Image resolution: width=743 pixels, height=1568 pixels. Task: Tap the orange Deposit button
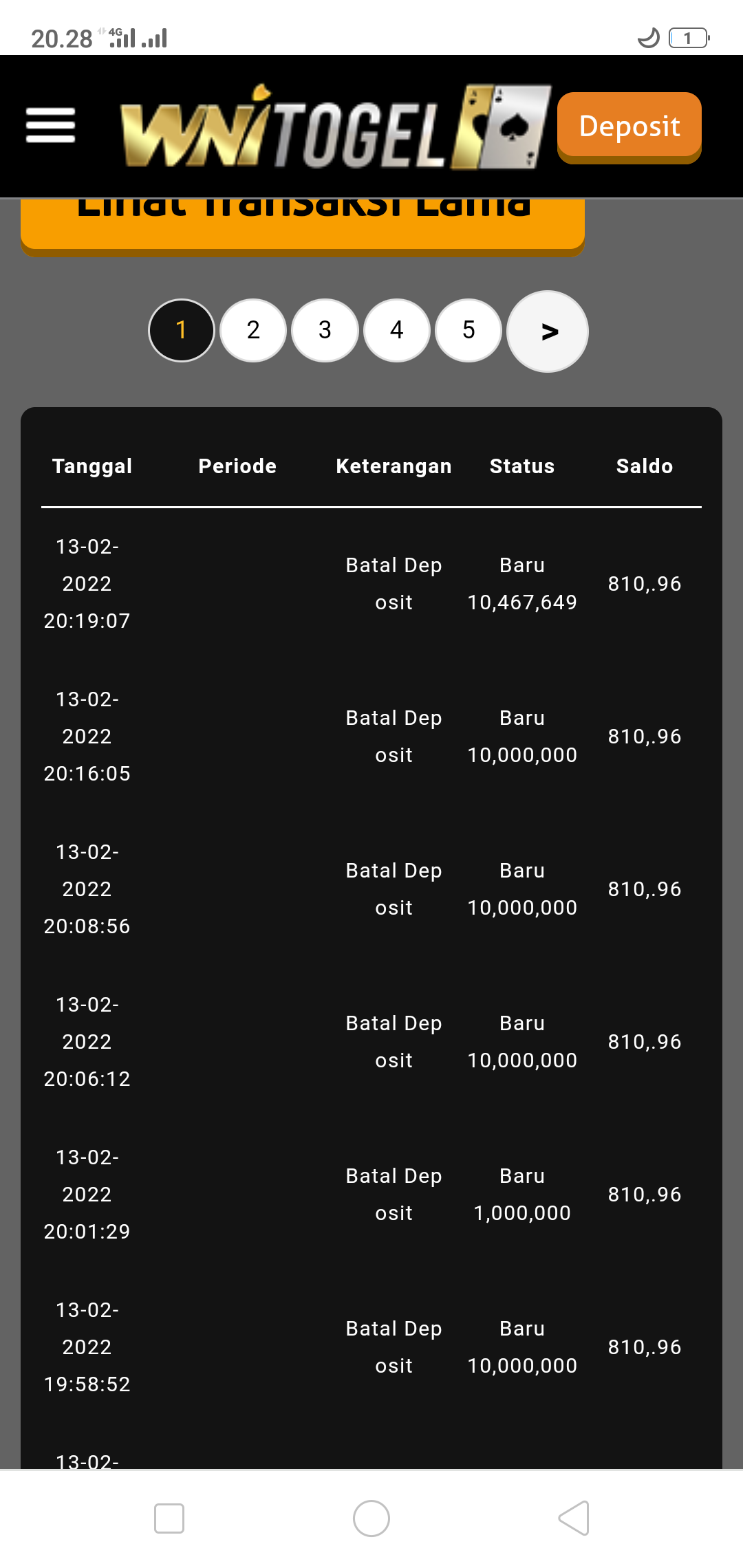pyautogui.click(x=629, y=127)
